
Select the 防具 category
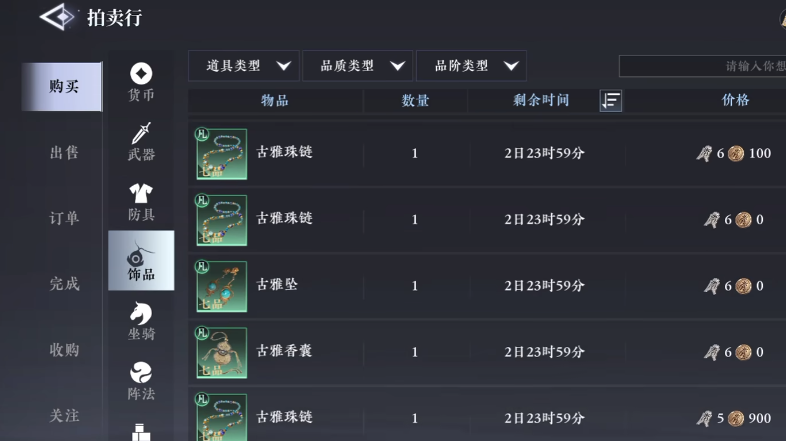click(x=141, y=201)
